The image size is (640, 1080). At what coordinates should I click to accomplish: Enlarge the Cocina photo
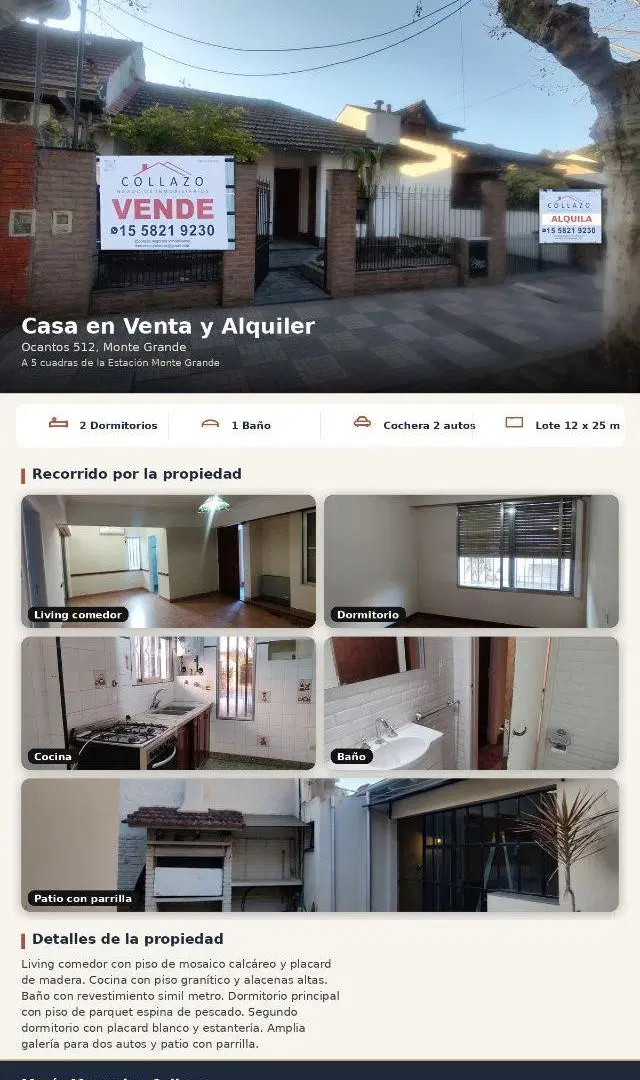click(168, 703)
